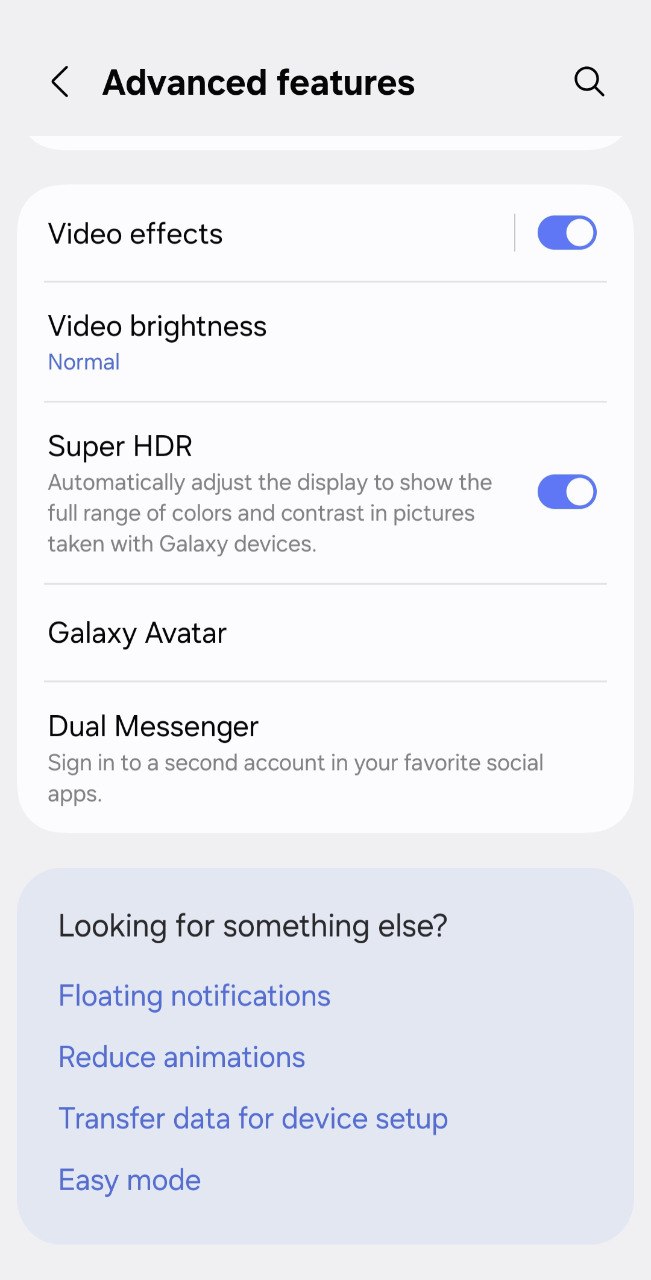Go back from Advanced features

(x=60, y=82)
